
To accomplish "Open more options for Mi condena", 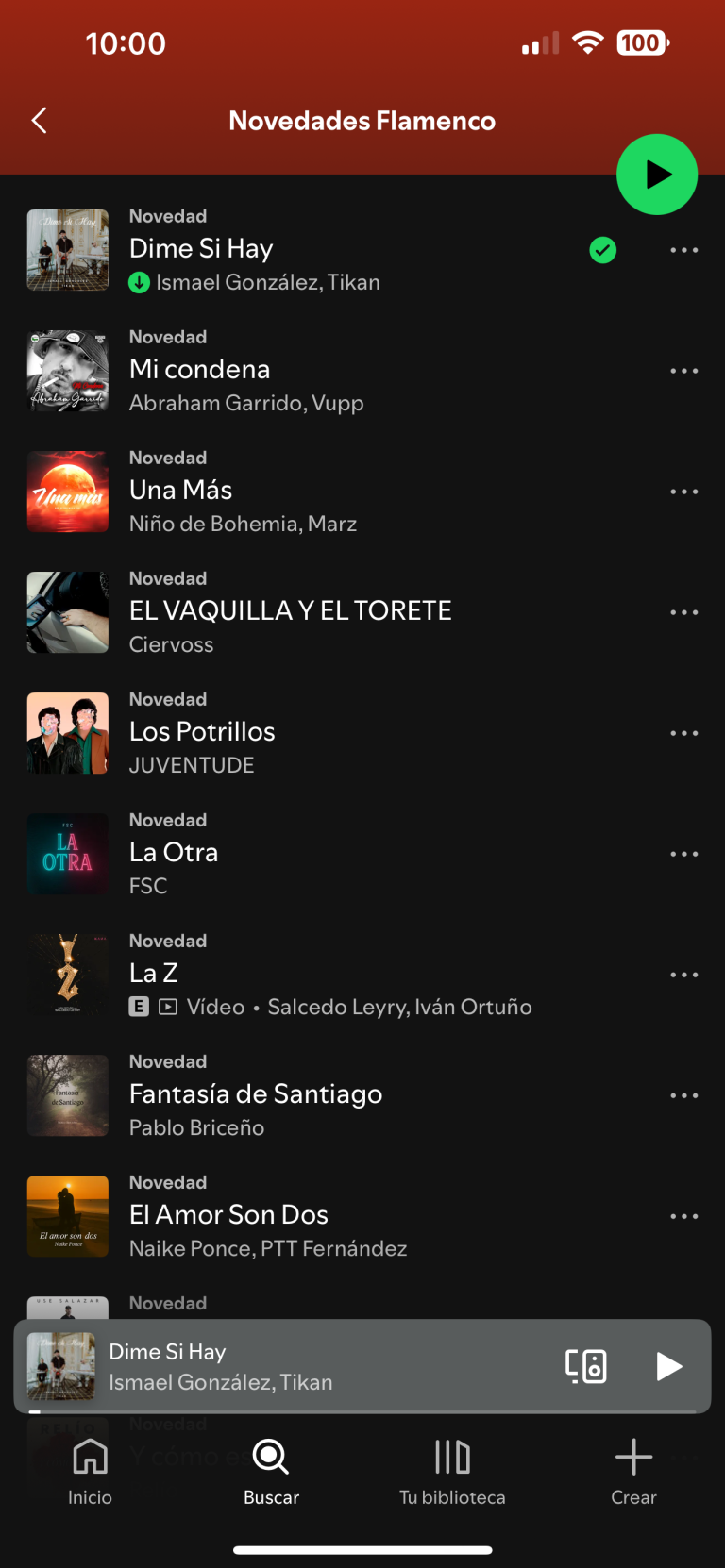I will point(683,371).
